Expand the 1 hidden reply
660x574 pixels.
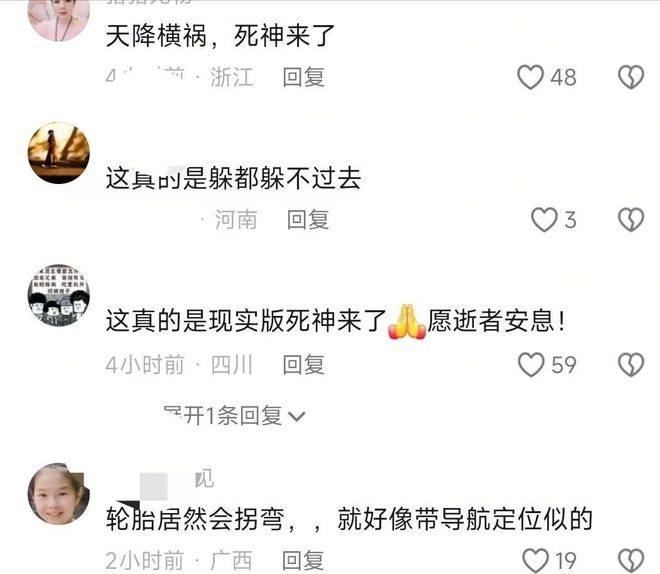[x=236, y=415]
